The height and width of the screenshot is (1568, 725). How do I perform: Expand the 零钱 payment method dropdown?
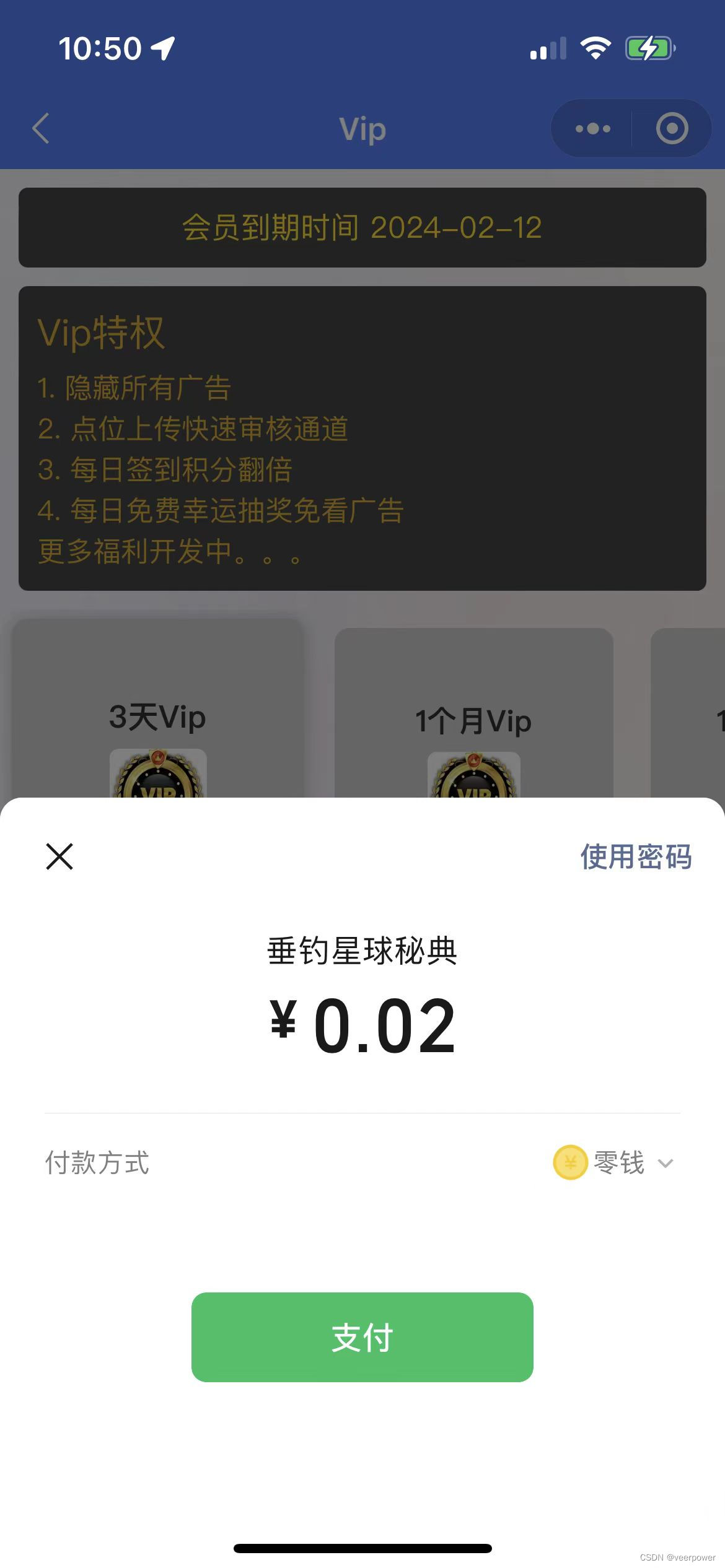click(x=664, y=1163)
